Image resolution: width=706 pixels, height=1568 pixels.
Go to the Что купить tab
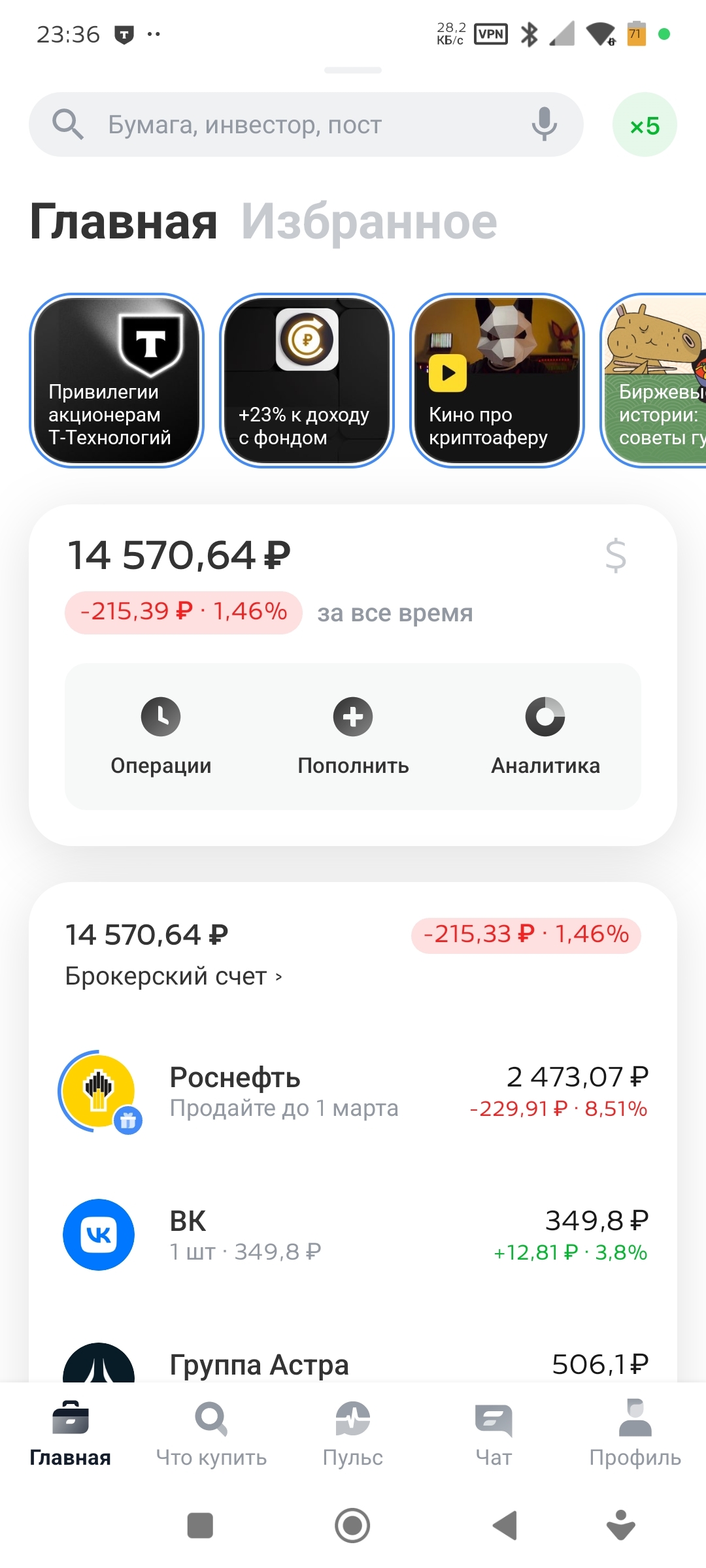211,1433
